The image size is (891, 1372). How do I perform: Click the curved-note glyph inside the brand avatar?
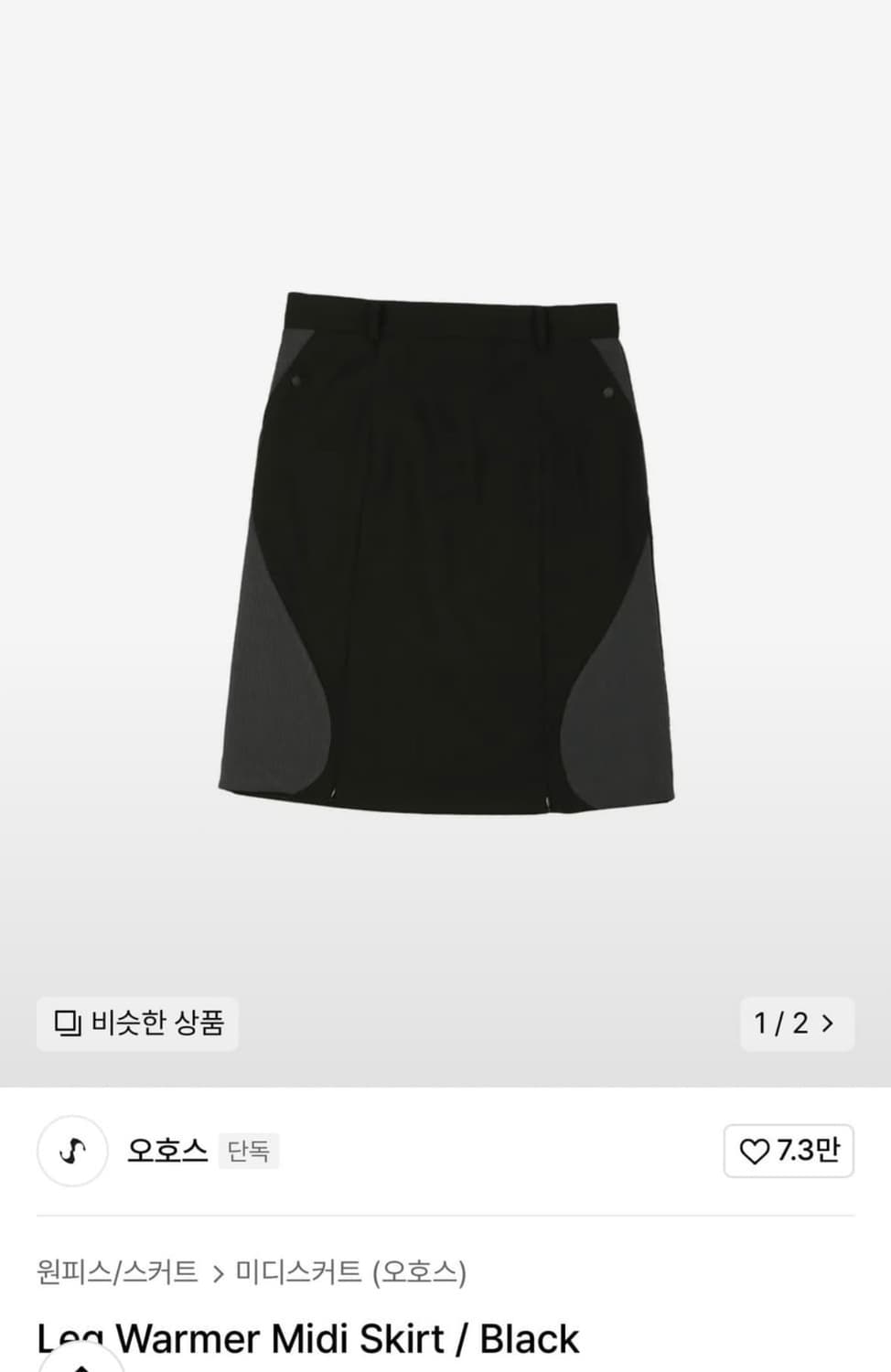pyautogui.click(x=71, y=1151)
